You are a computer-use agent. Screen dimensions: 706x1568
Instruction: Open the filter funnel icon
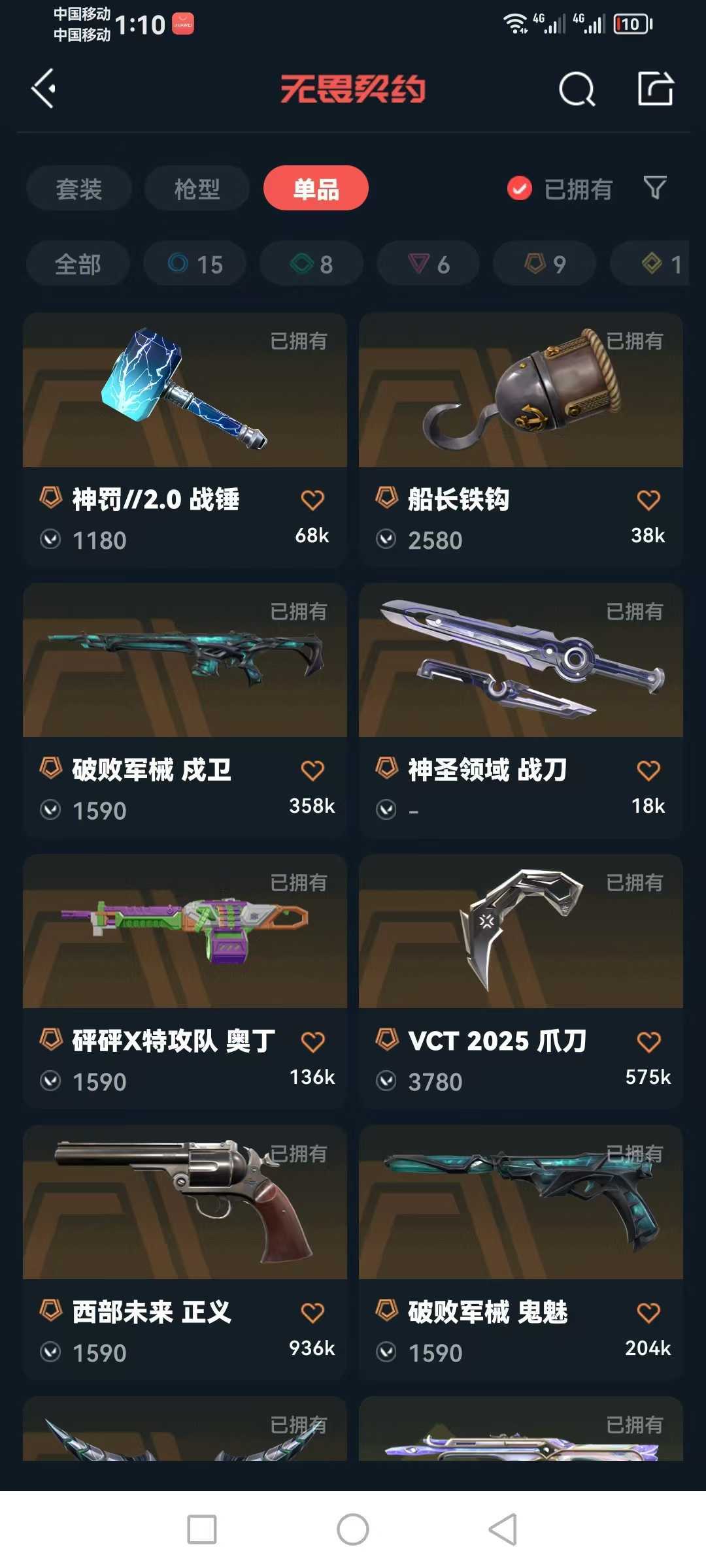[655, 188]
